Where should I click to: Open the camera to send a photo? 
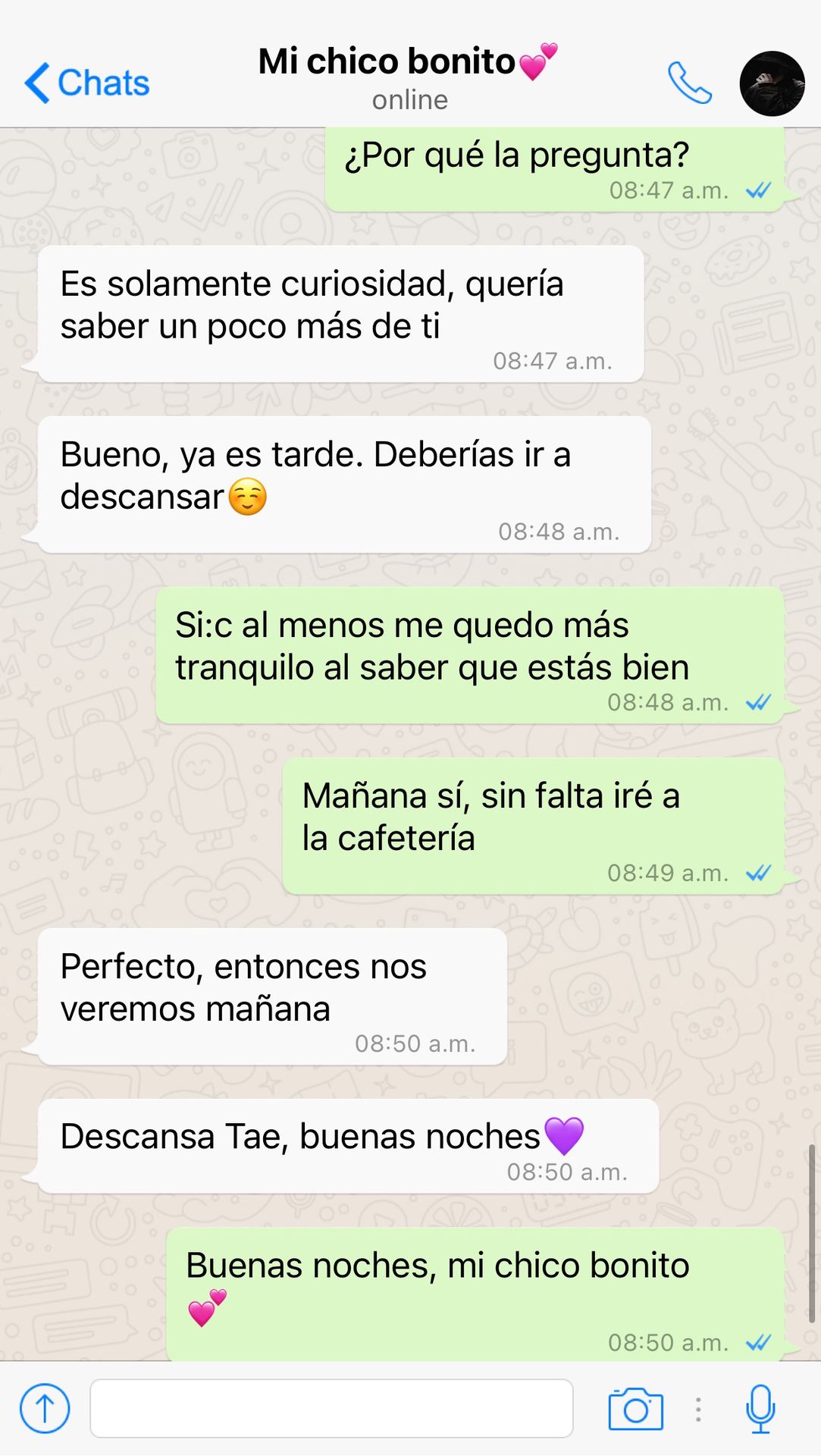[x=635, y=1409]
